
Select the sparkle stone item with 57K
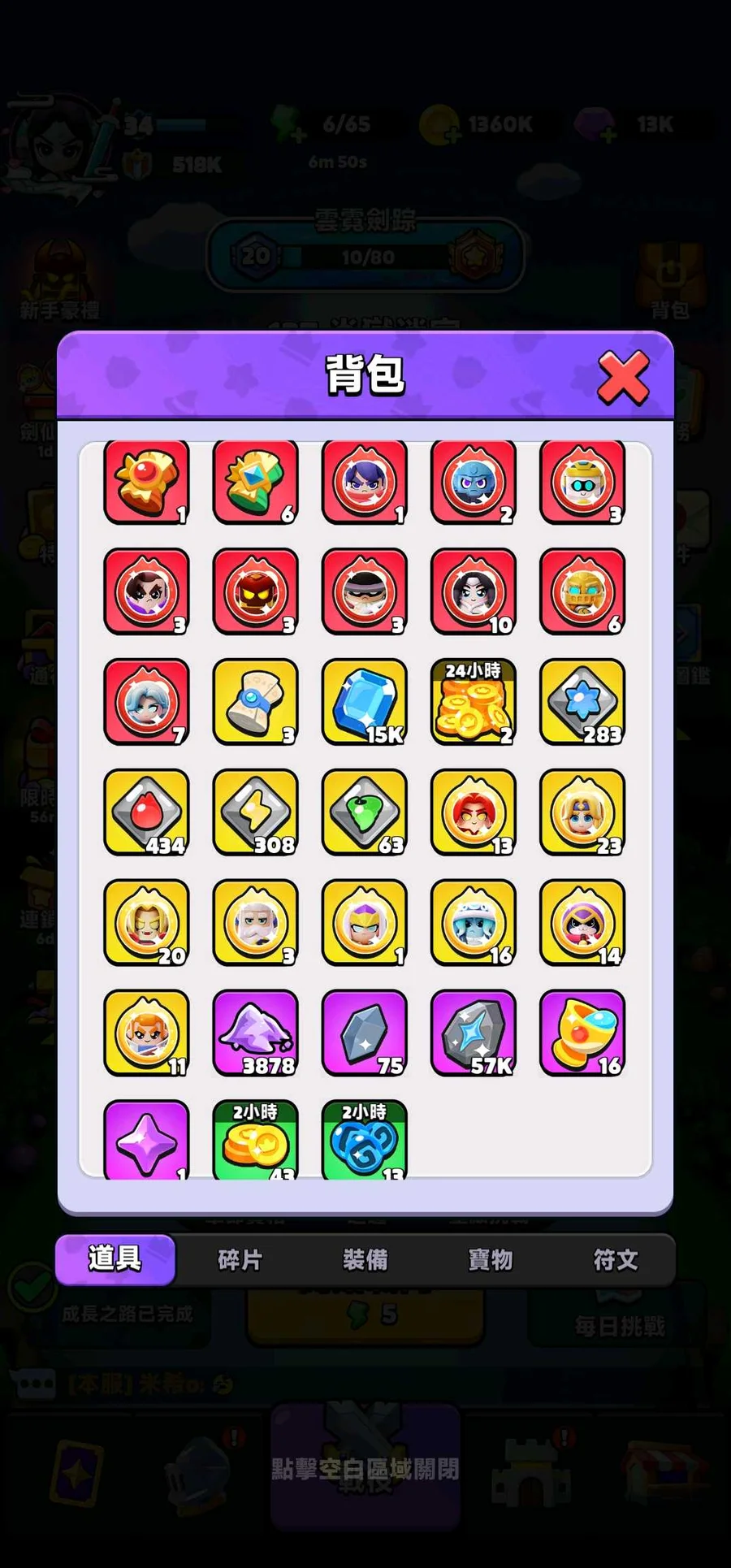tap(474, 1033)
